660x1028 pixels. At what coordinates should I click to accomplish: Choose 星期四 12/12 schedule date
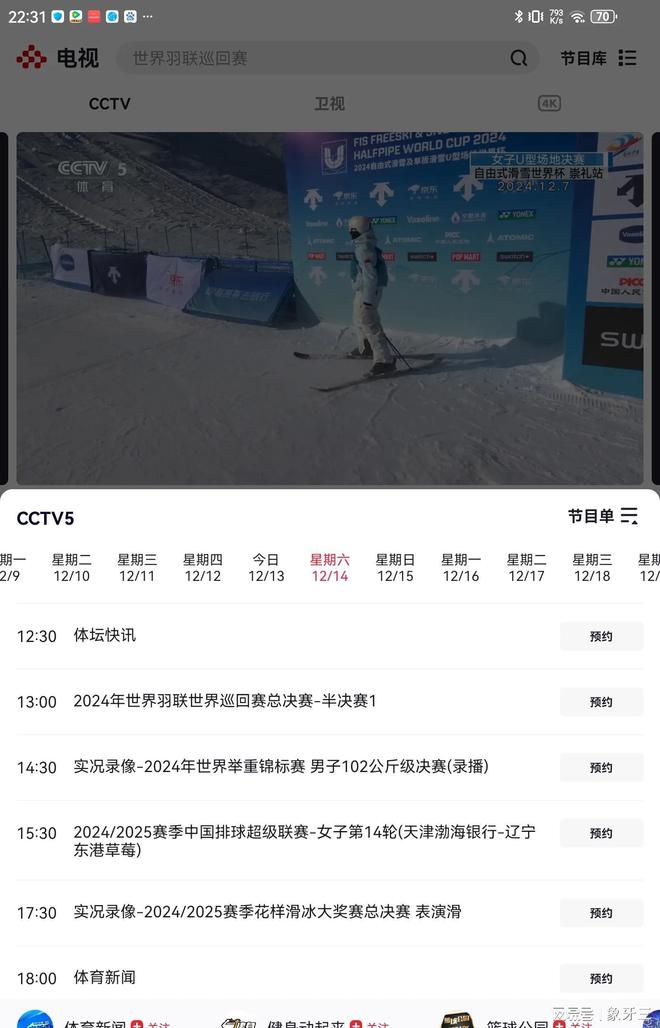pyautogui.click(x=202, y=568)
